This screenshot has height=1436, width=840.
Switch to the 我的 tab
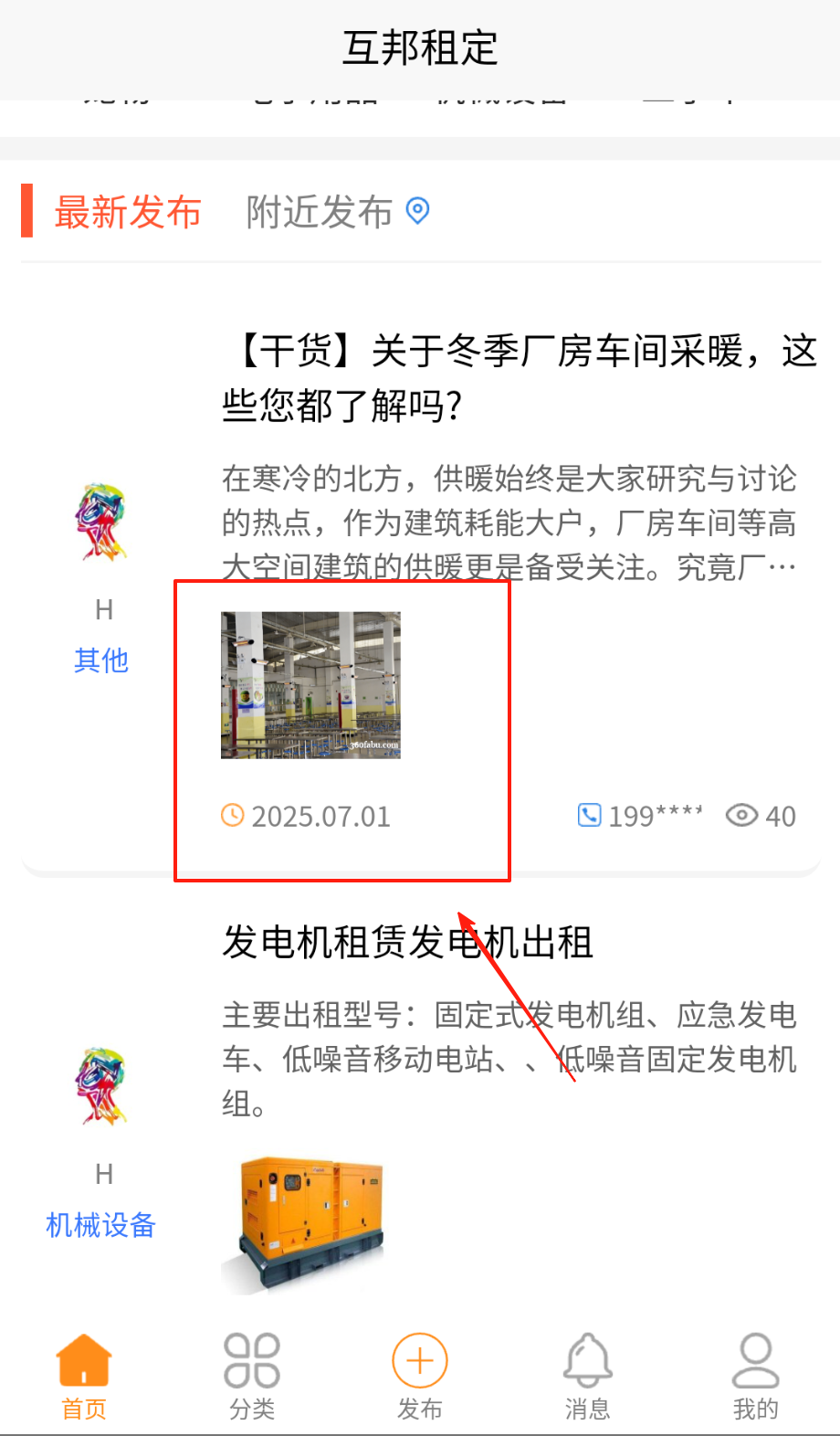tap(755, 1377)
